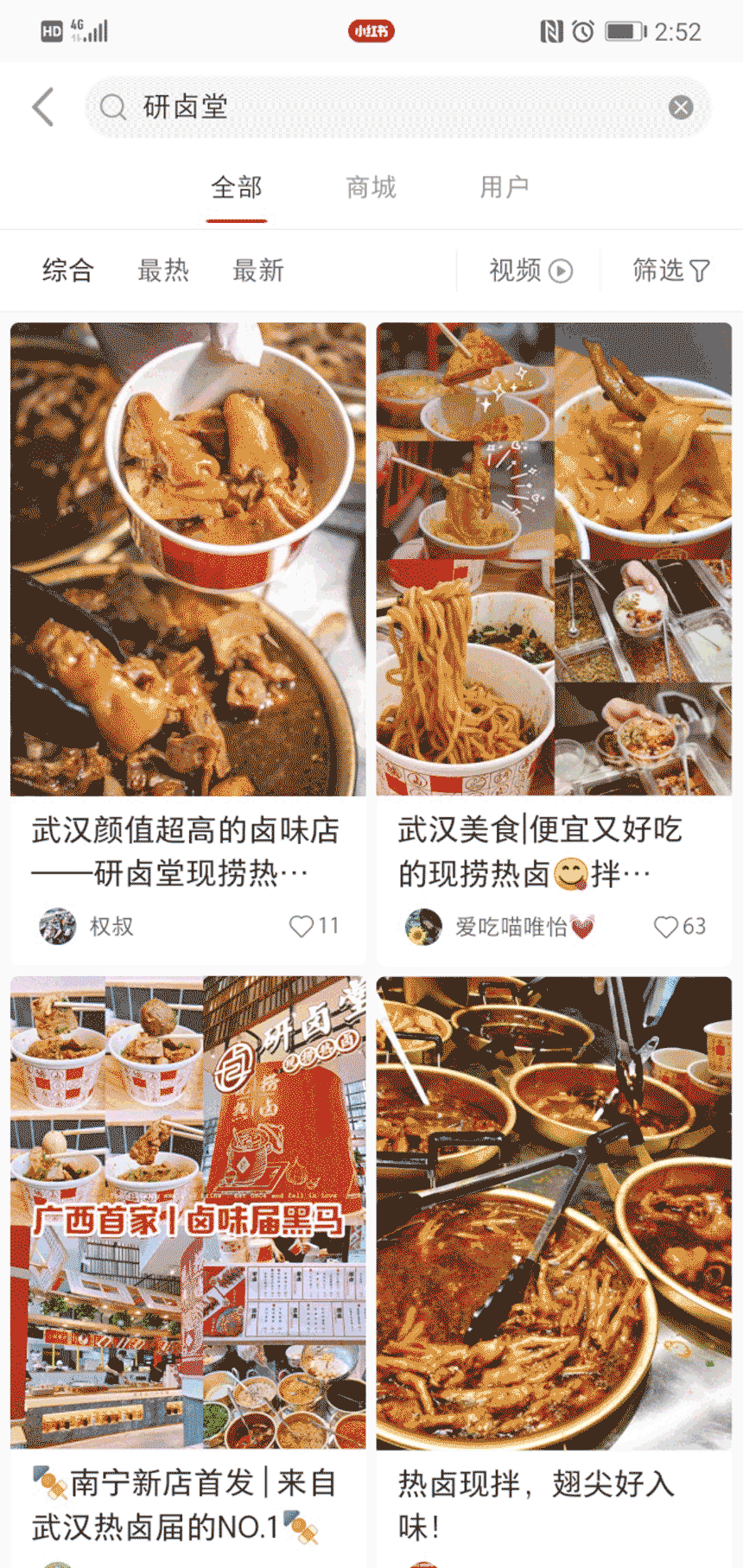Go back using the back arrow
This screenshot has width=743, height=1568.
pyautogui.click(x=43, y=107)
